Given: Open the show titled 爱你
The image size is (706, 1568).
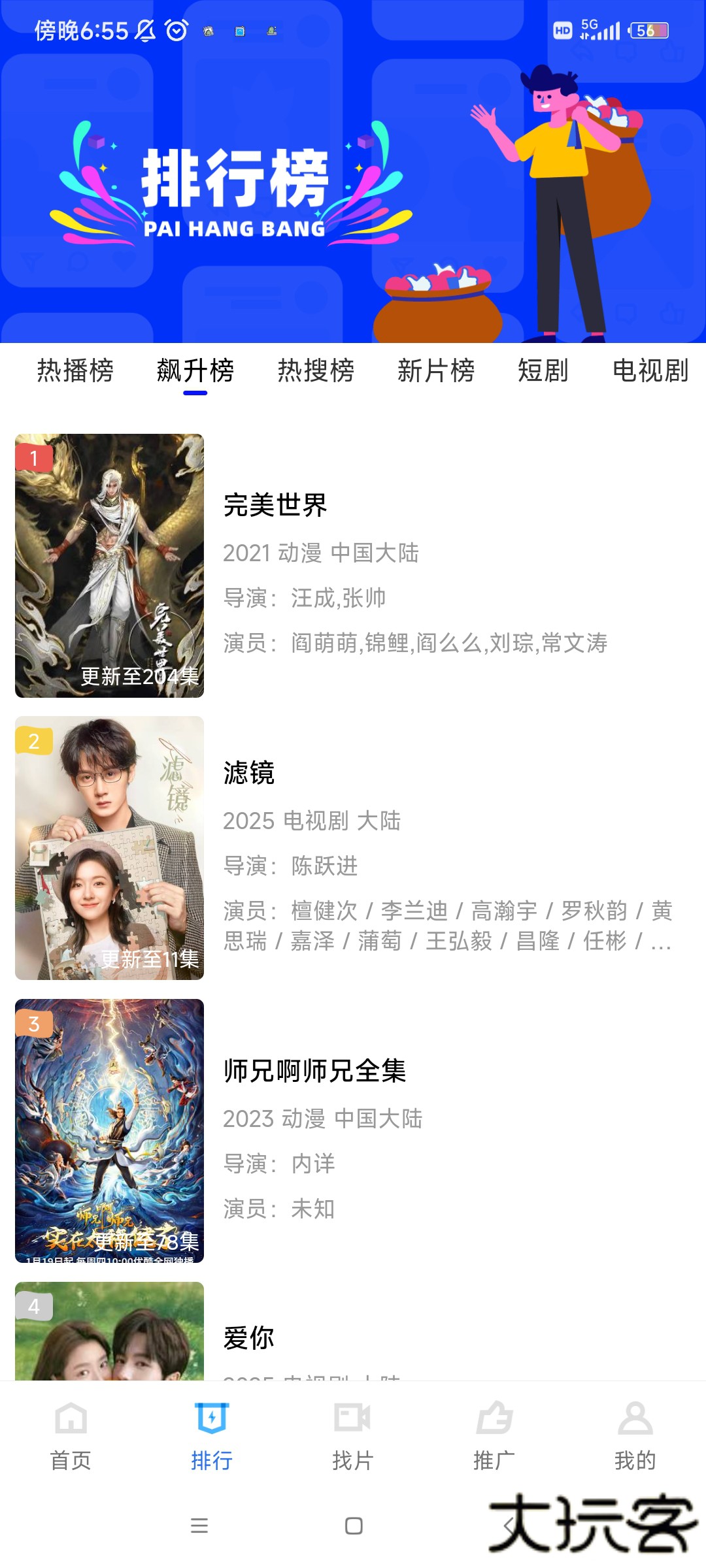Looking at the screenshot, I should pyautogui.click(x=248, y=1337).
